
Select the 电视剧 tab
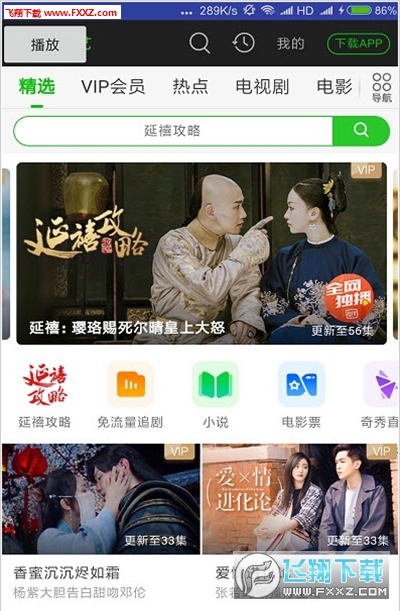coord(262,86)
